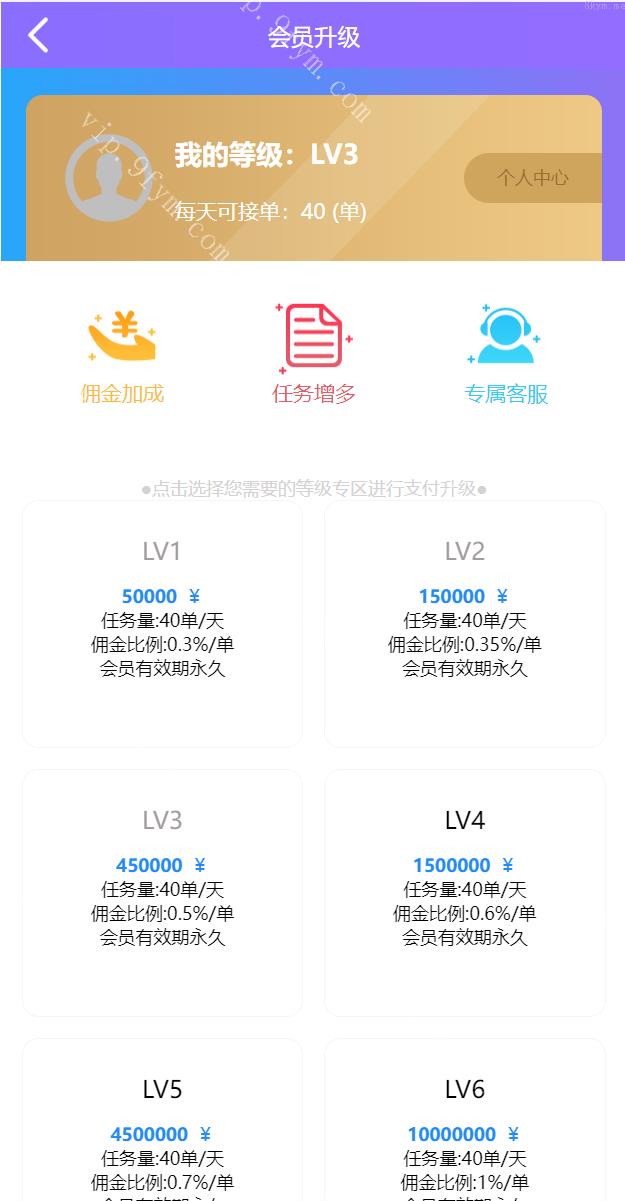This screenshot has height=1201, width=625.
Task: Go back from the 会员升级 page
Action: point(38,36)
